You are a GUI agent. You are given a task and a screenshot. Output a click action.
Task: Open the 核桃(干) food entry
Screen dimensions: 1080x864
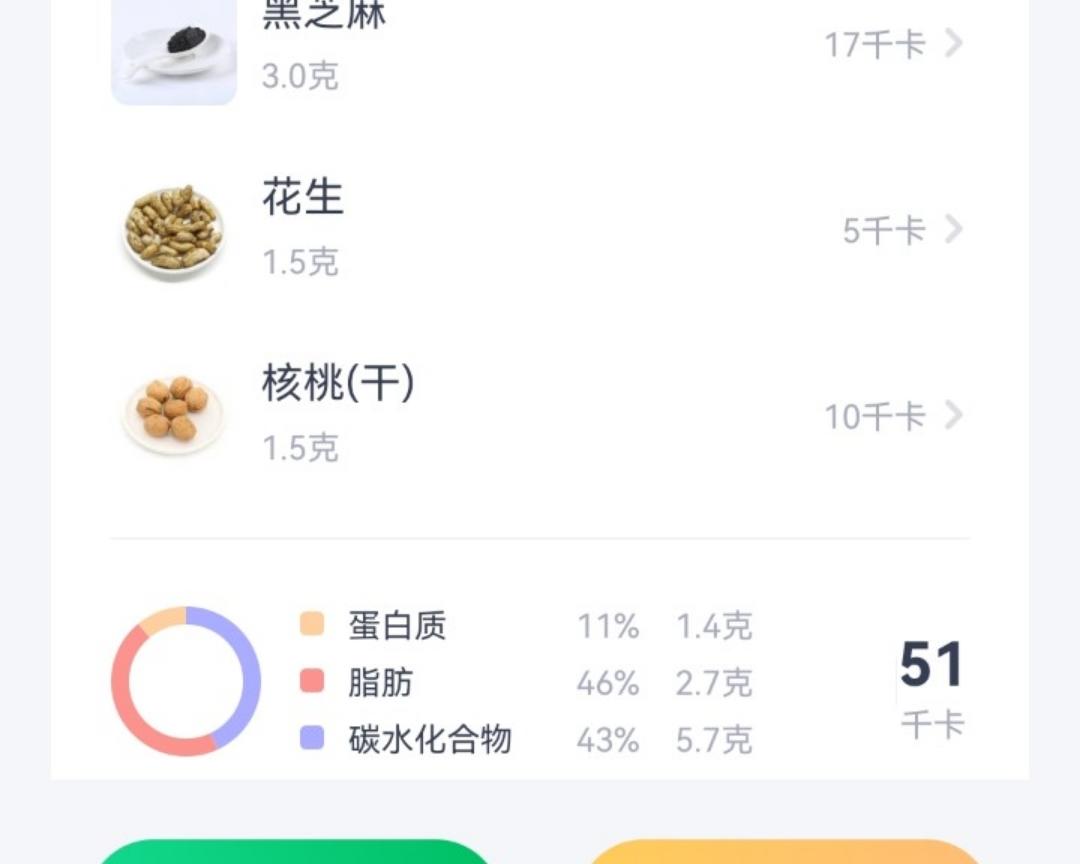[x=540, y=415]
